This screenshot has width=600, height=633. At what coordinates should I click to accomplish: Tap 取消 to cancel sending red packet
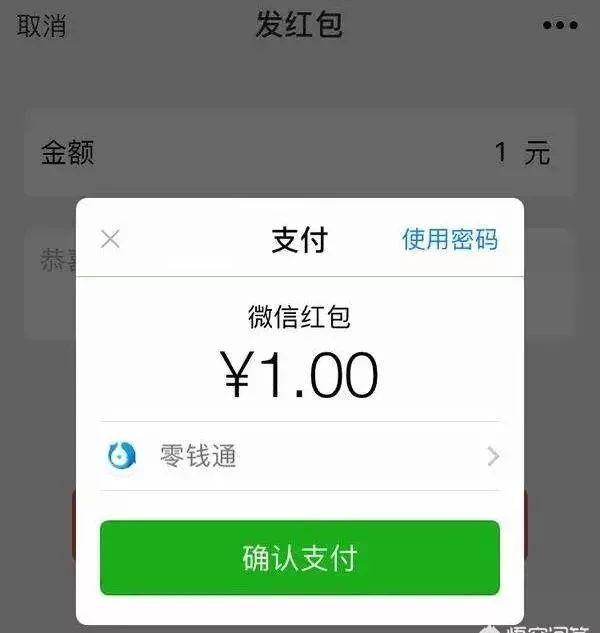[x=41, y=26]
